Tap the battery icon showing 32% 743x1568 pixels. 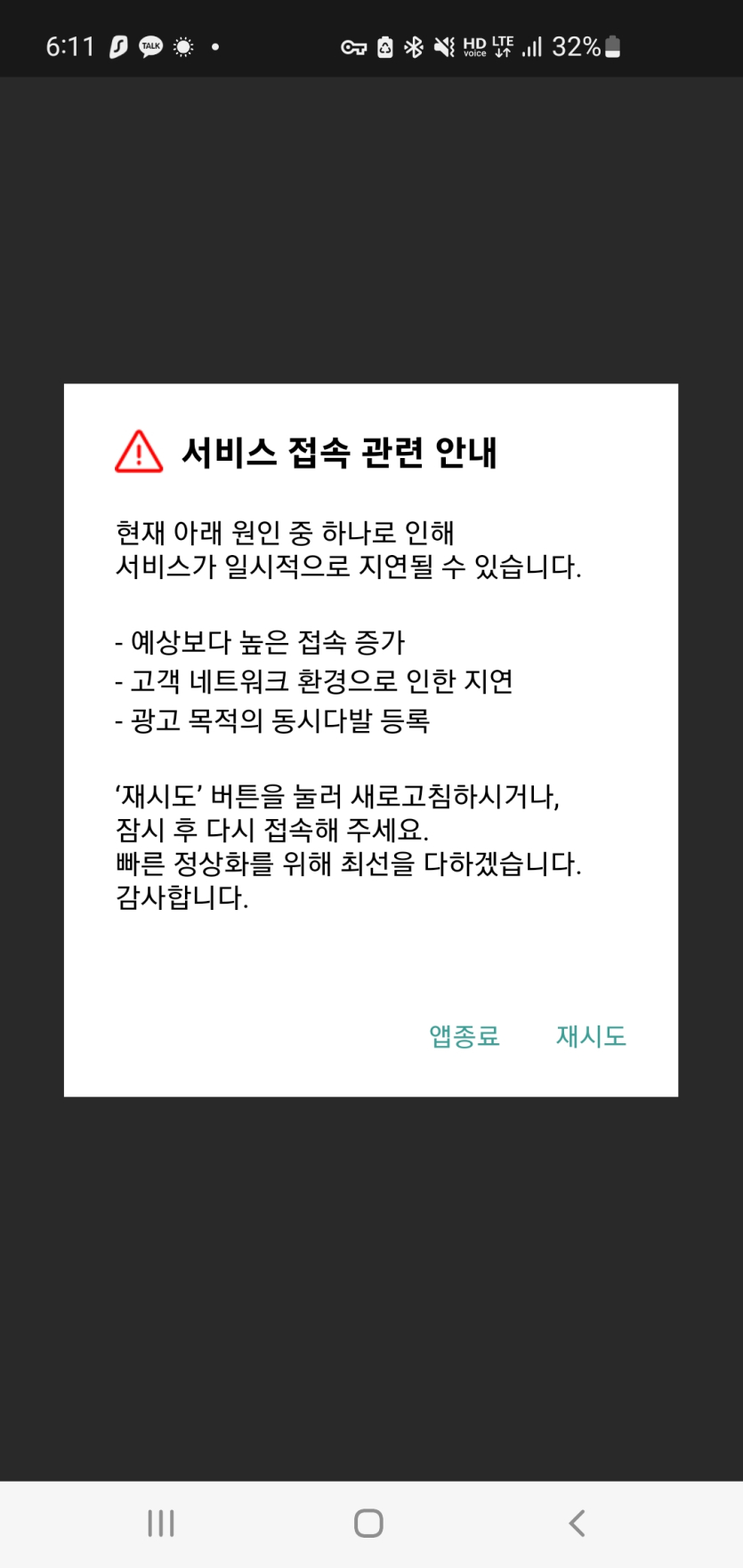point(611,45)
